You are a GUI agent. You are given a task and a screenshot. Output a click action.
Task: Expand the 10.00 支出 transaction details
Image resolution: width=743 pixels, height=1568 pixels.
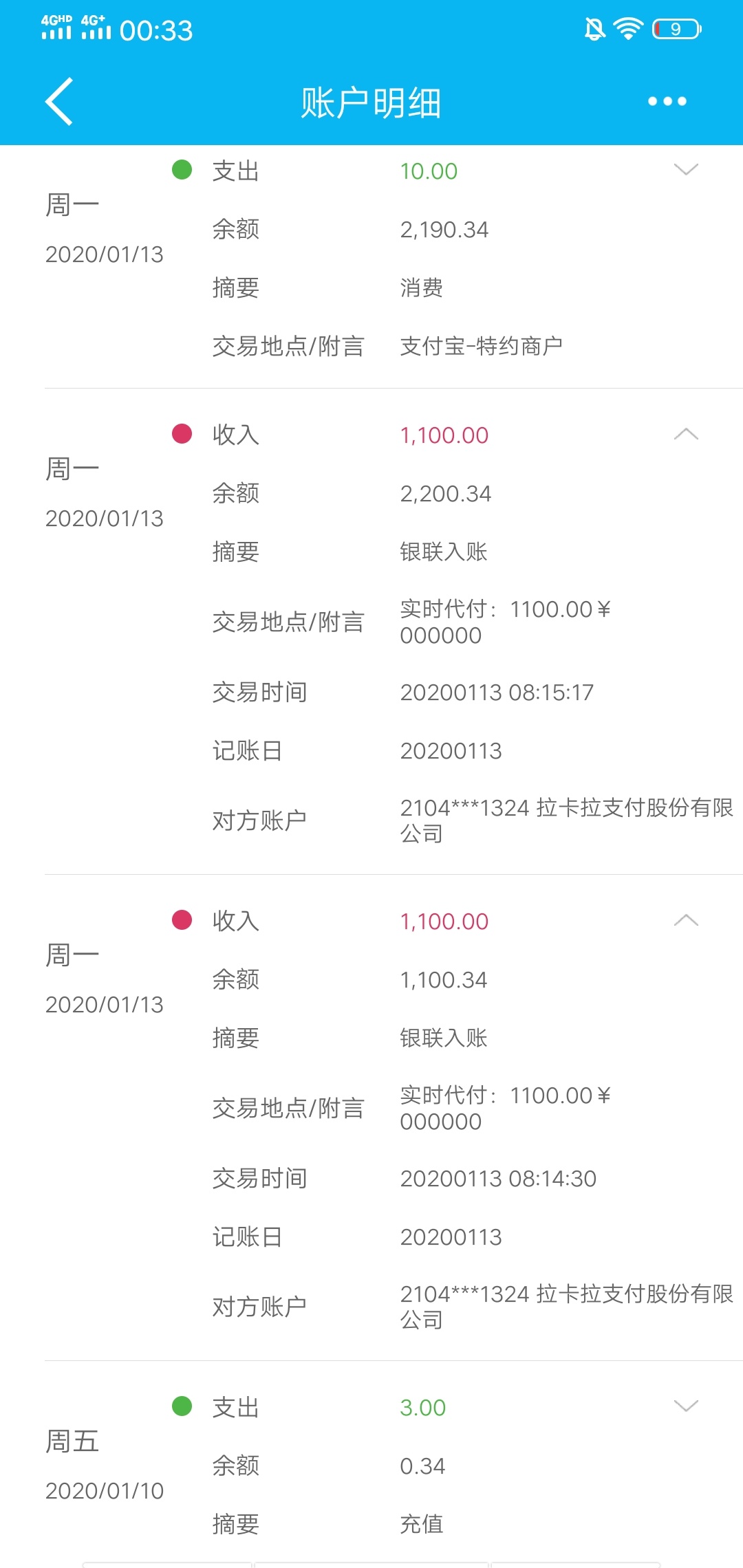686,169
